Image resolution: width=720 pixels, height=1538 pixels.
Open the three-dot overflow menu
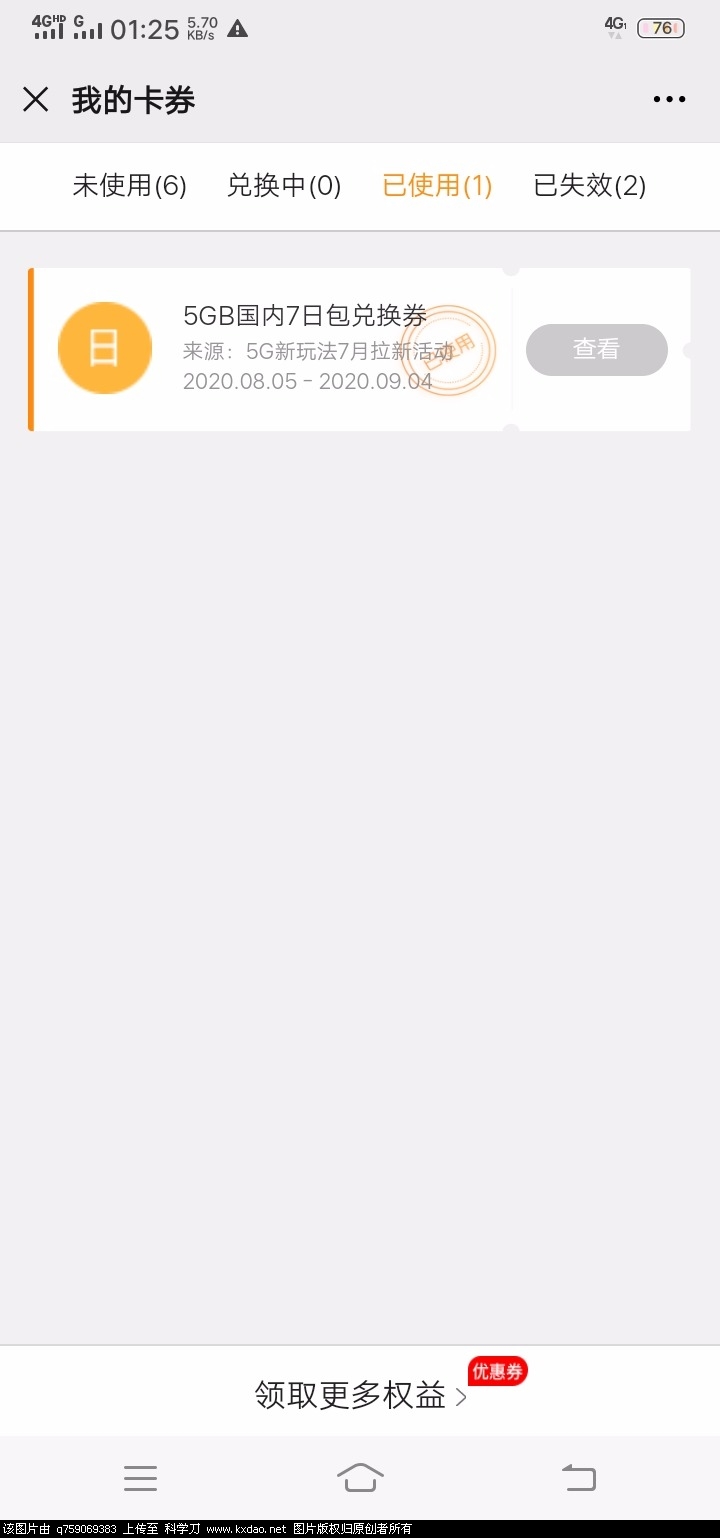click(x=669, y=99)
